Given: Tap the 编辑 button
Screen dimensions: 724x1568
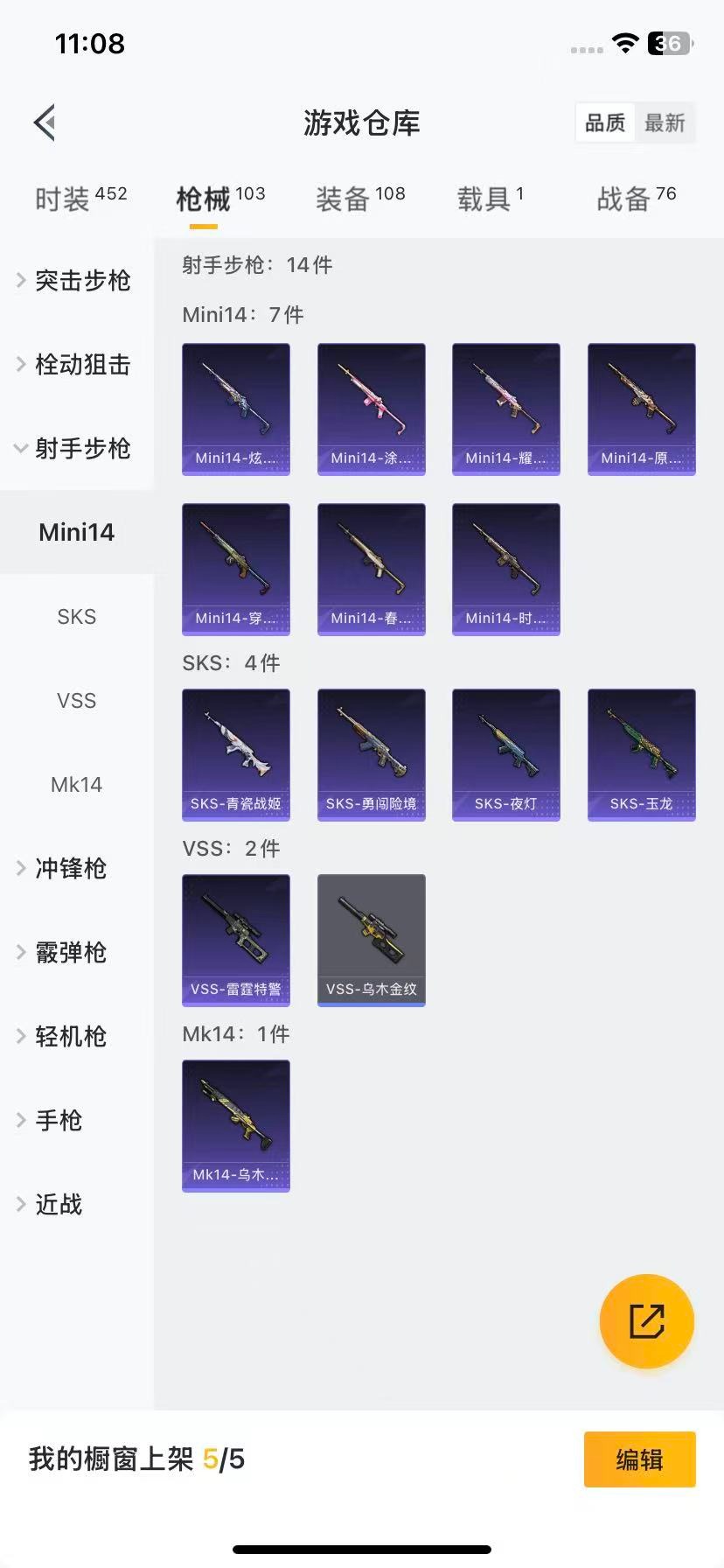Looking at the screenshot, I should point(639,1459).
